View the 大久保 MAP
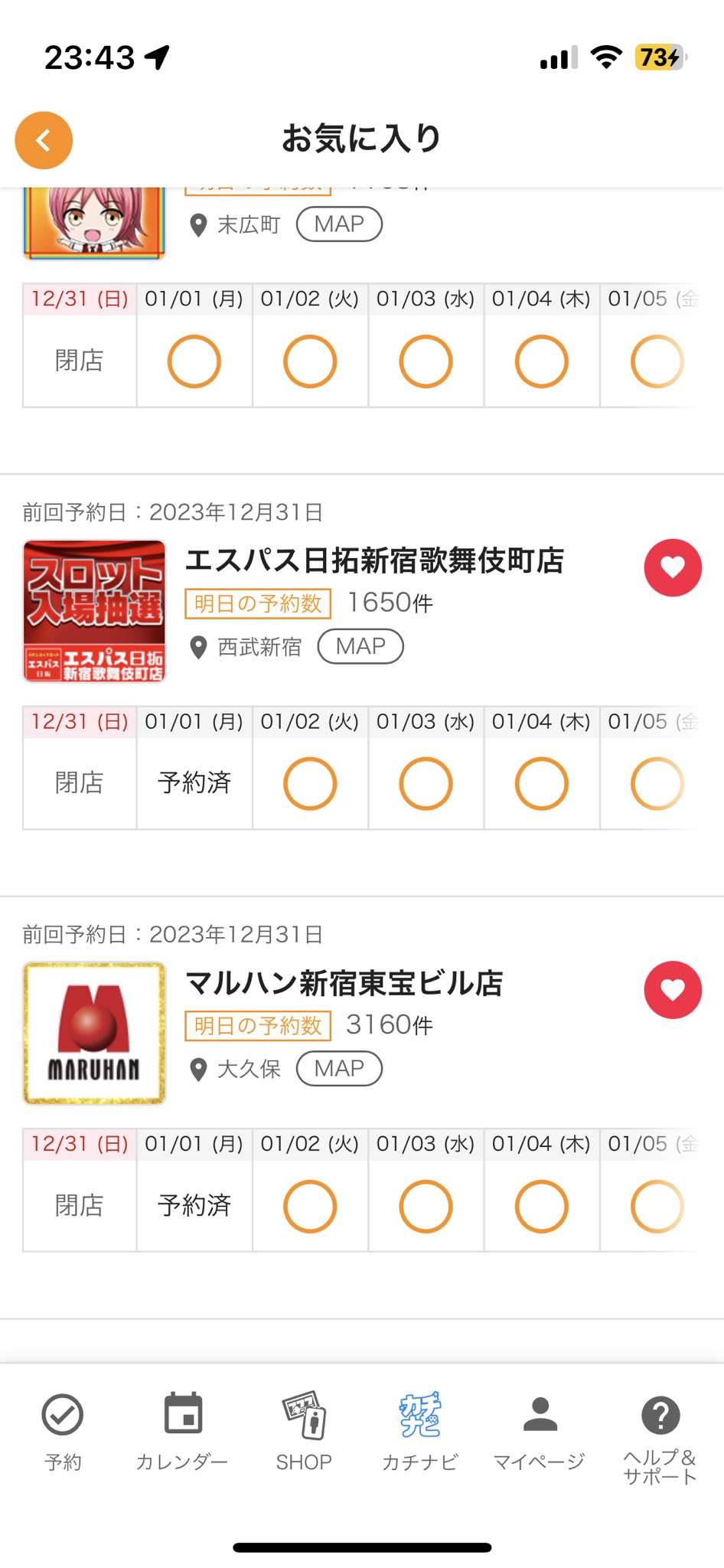This screenshot has width=724, height=1568. [339, 1068]
